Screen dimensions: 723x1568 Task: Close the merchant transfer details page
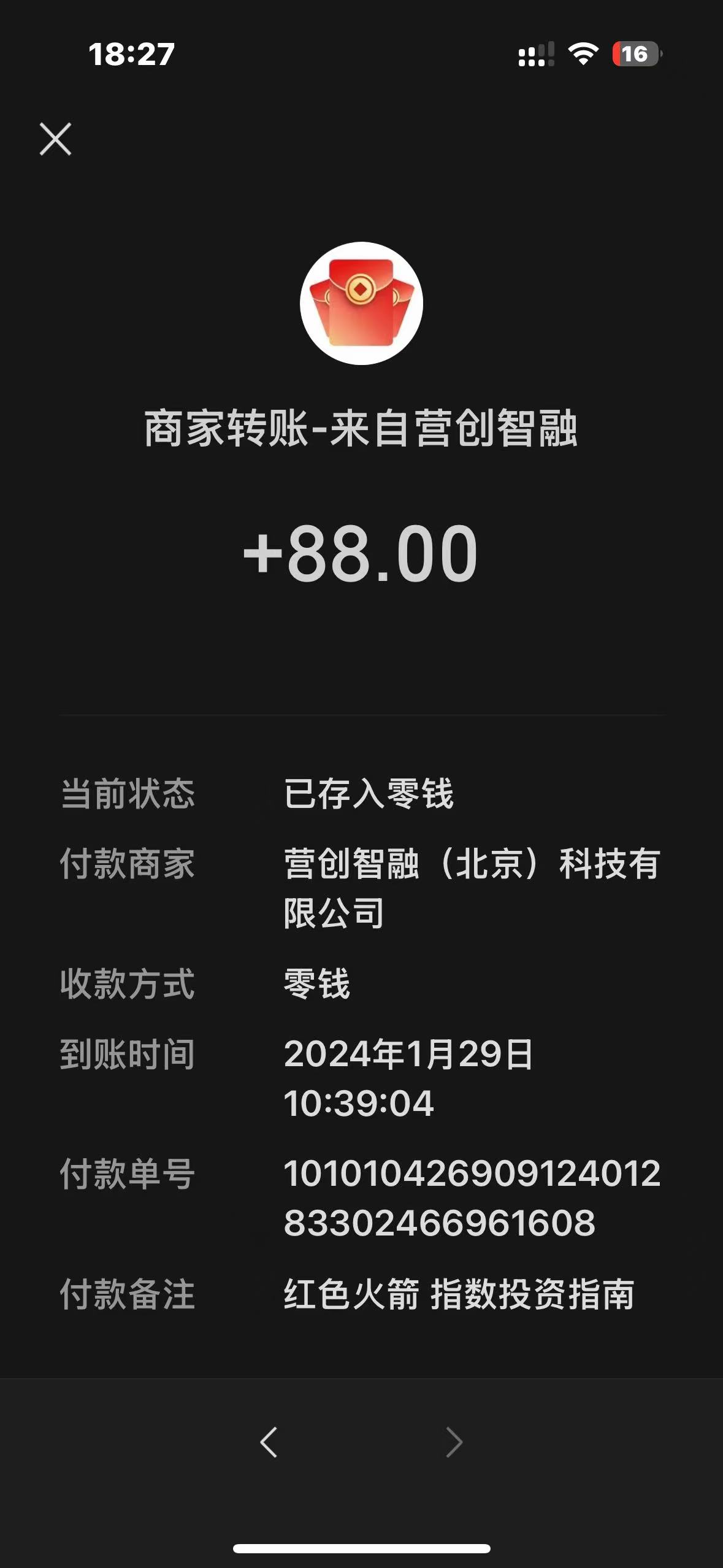click(56, 139)
